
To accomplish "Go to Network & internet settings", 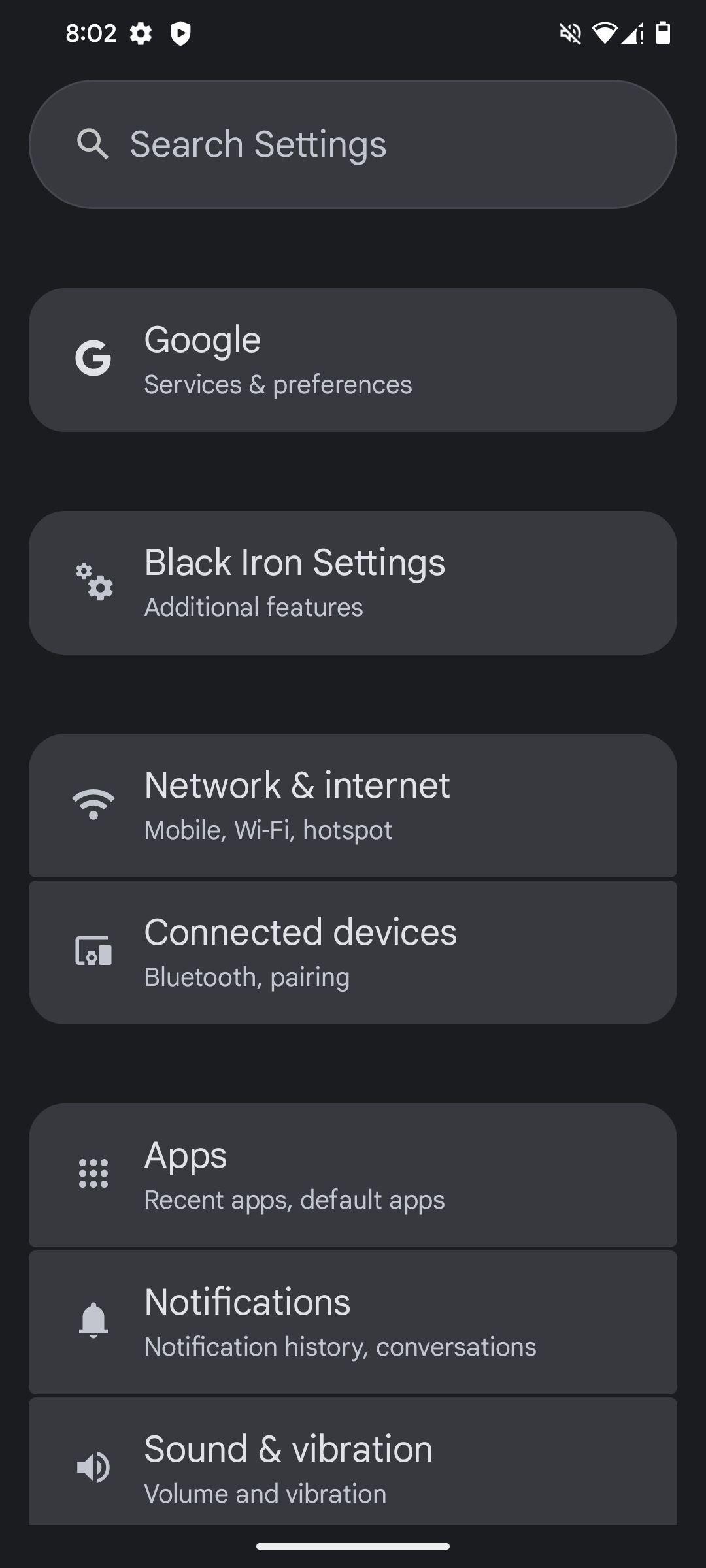I will point(353,805).
